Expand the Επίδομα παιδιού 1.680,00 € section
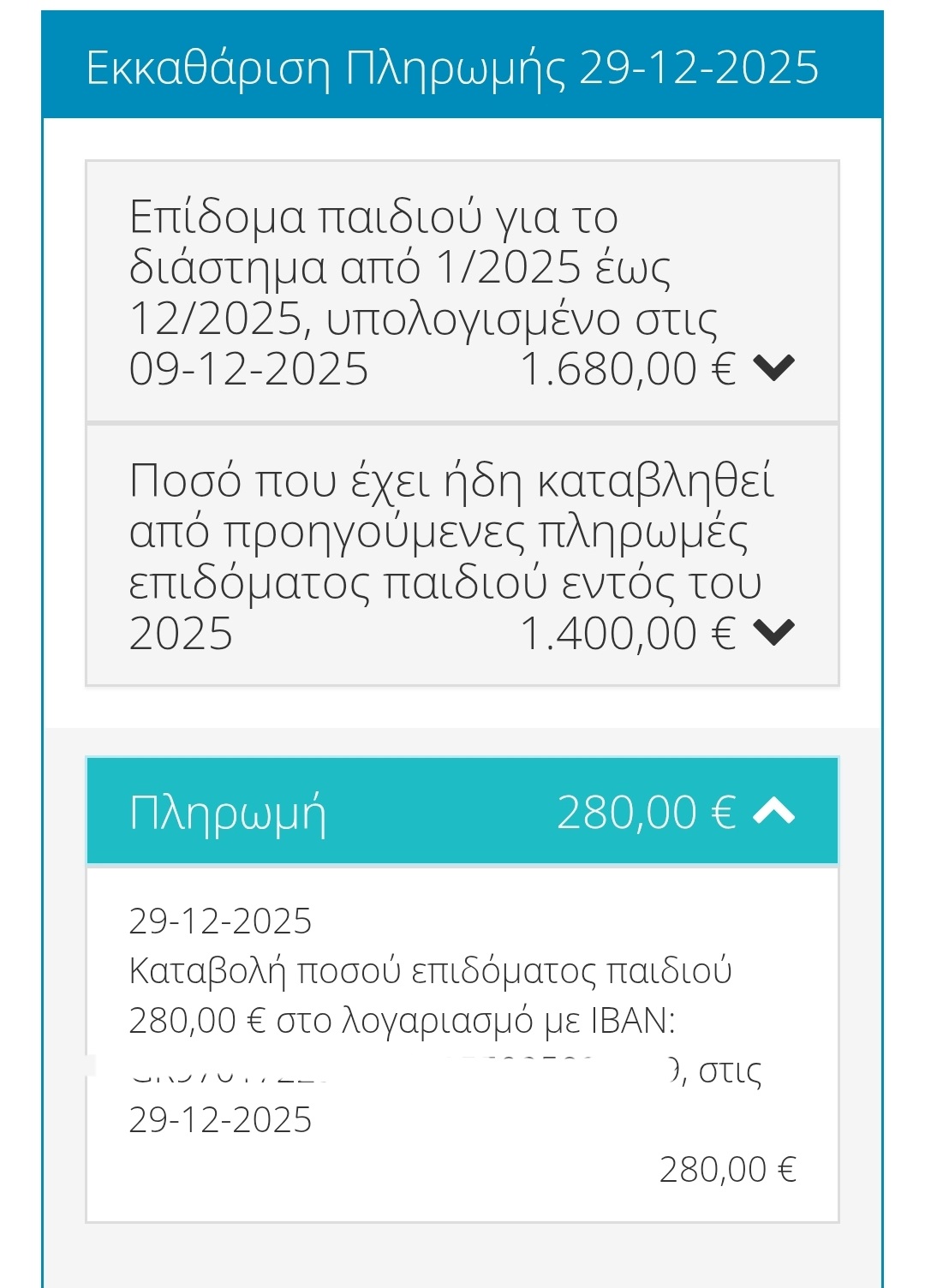This screenshot has width=925, height=1288. coord(773,368)
